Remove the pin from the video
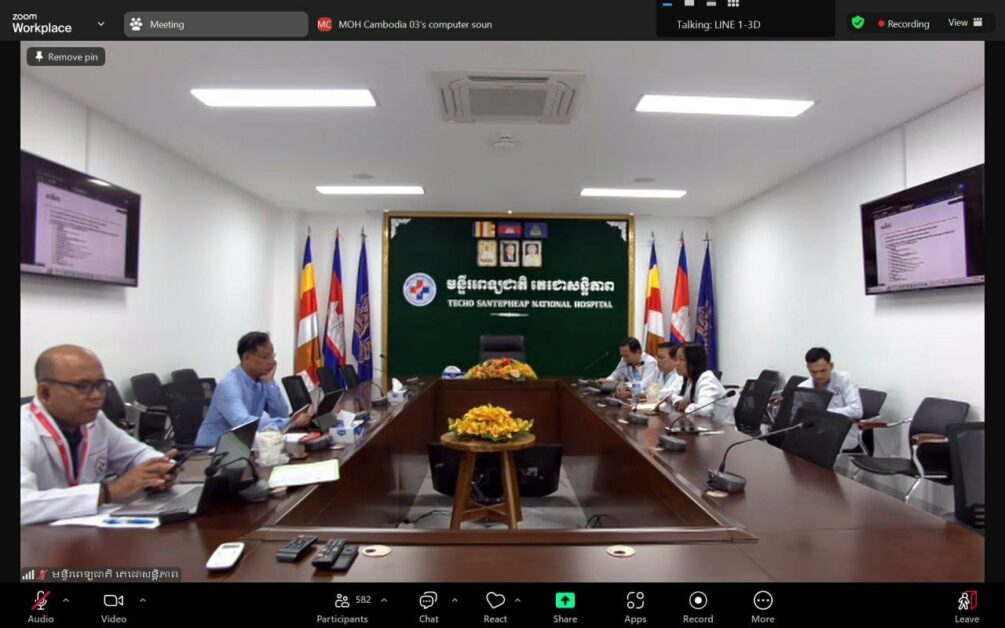The height and width of the screenshot is (628, 1005). pyautogui.click(x=66, y=57)
